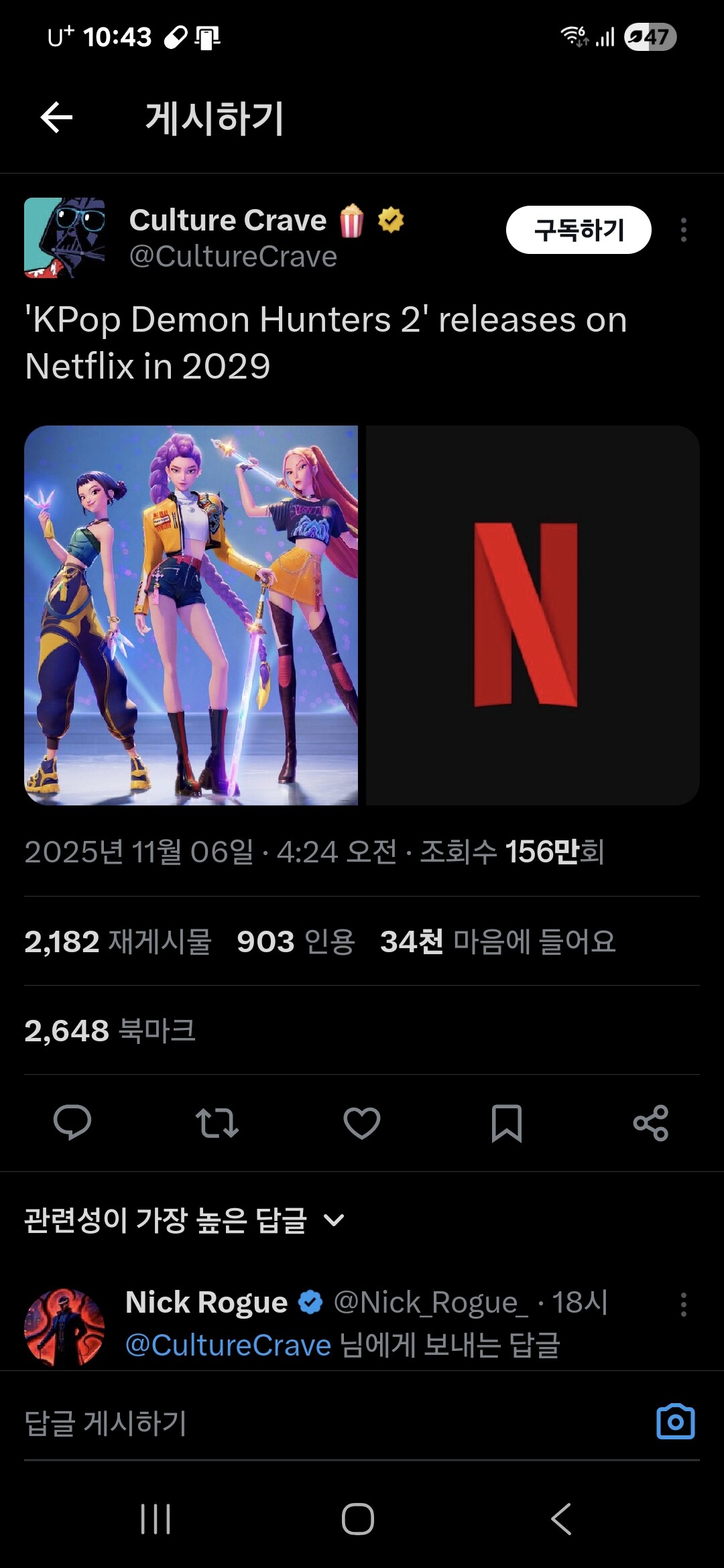View the 2,182 재게시물 reposts list
Viewport: 724px width, 1568px height.
tap(118, 941)
